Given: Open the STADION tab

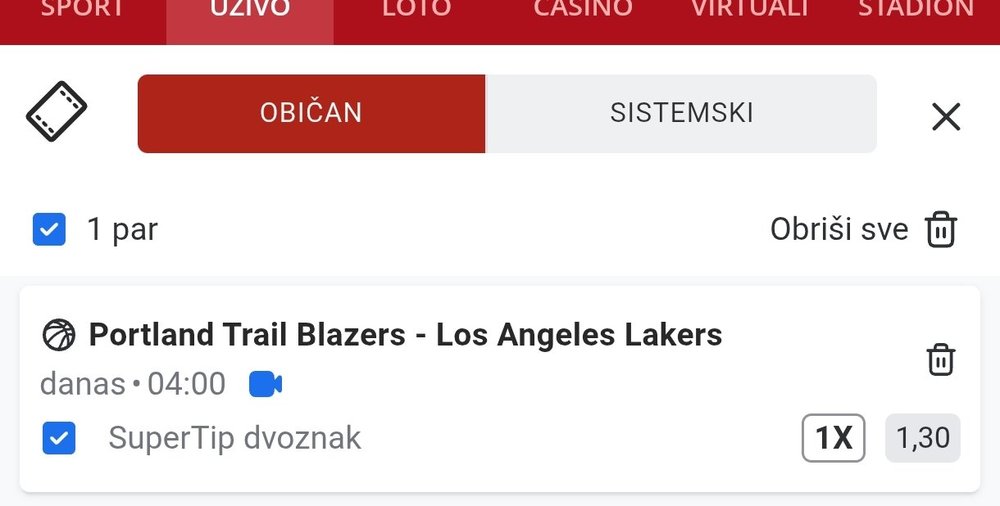Looking at the screenshot, I should (x=916, y=10).
